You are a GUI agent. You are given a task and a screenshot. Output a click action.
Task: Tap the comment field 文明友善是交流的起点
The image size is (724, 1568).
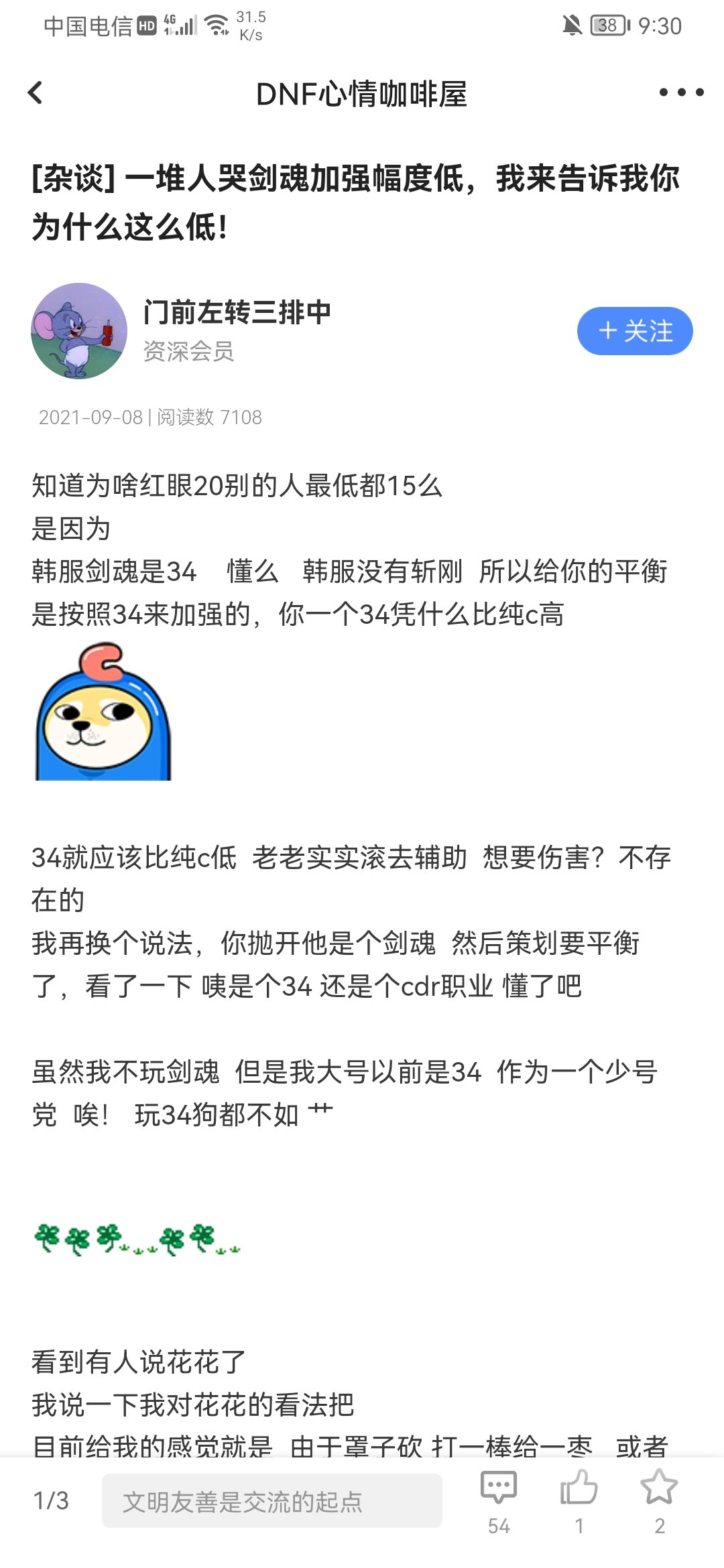click(272, 1500)
